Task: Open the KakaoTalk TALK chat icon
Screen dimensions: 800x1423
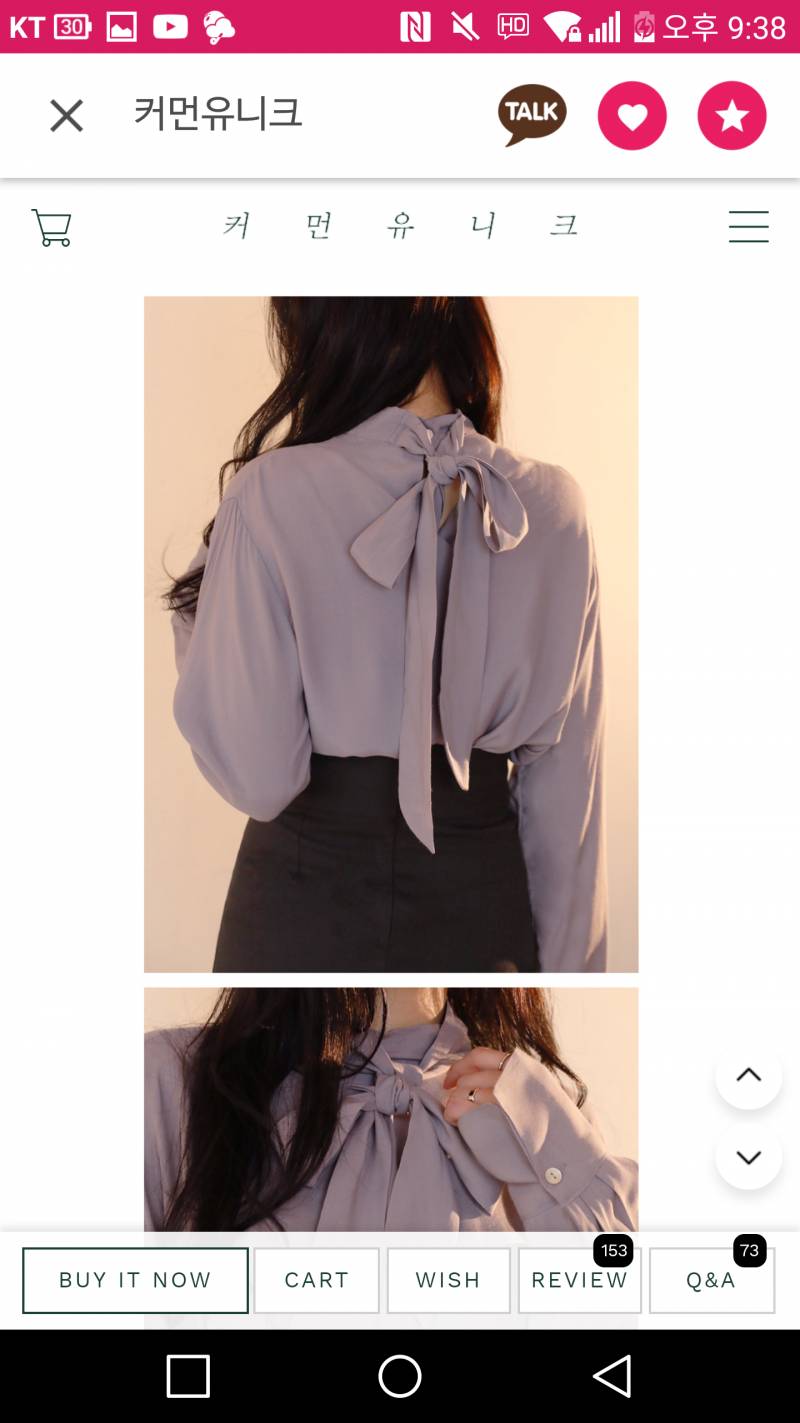Action: [x=532, y=115]
